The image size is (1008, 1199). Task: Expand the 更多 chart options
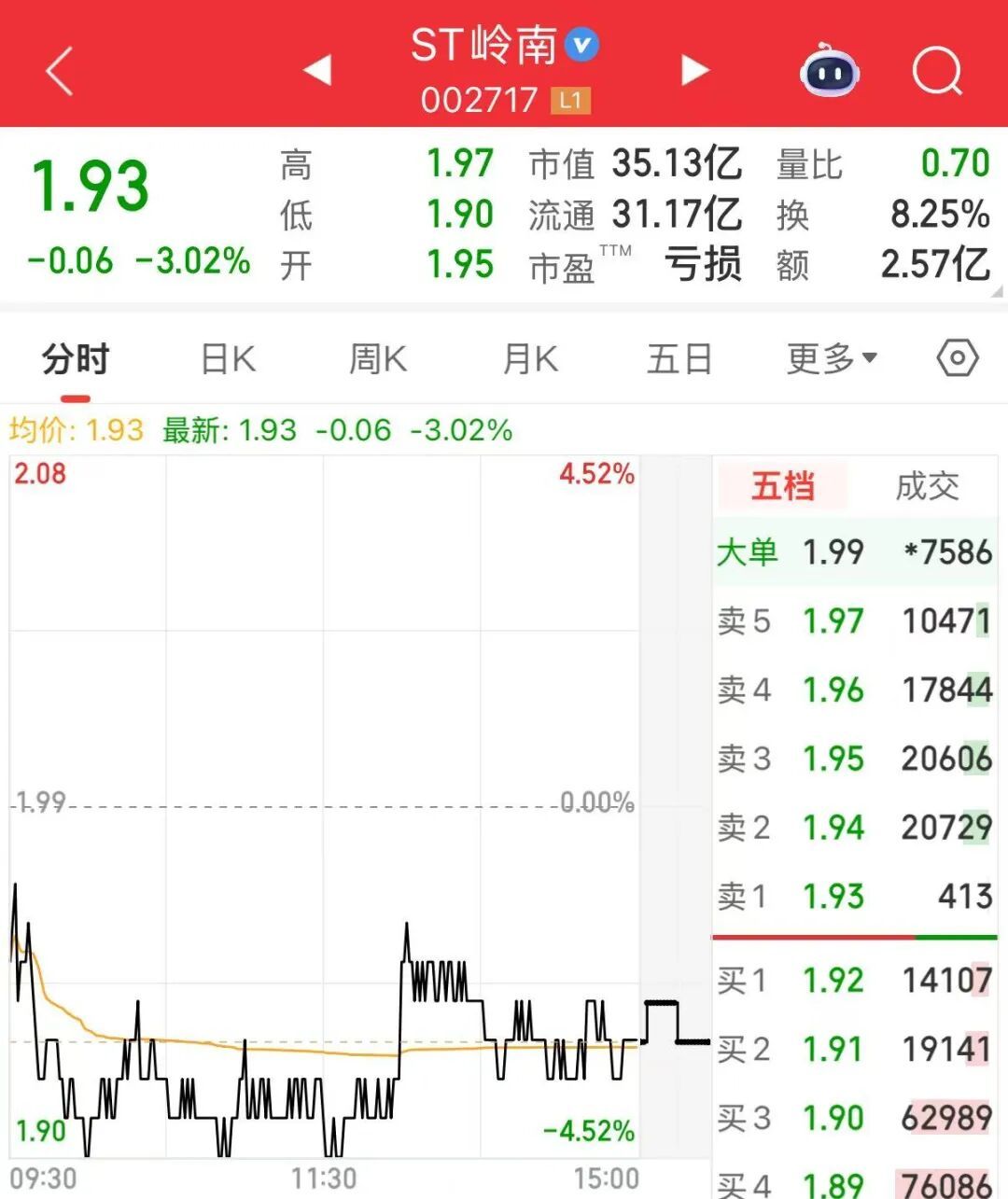coord(831,359)
